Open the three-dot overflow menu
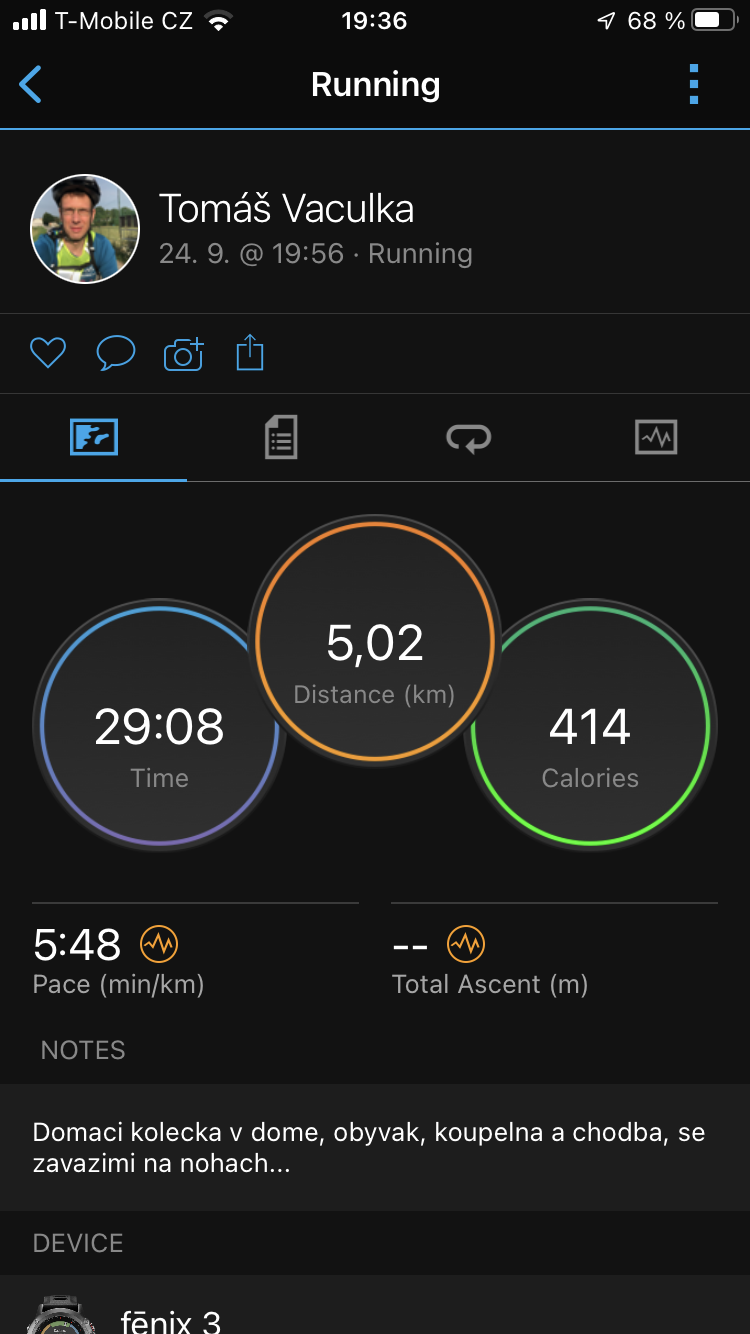This screenshot has height=1334, width=750. tap(694, 85)
